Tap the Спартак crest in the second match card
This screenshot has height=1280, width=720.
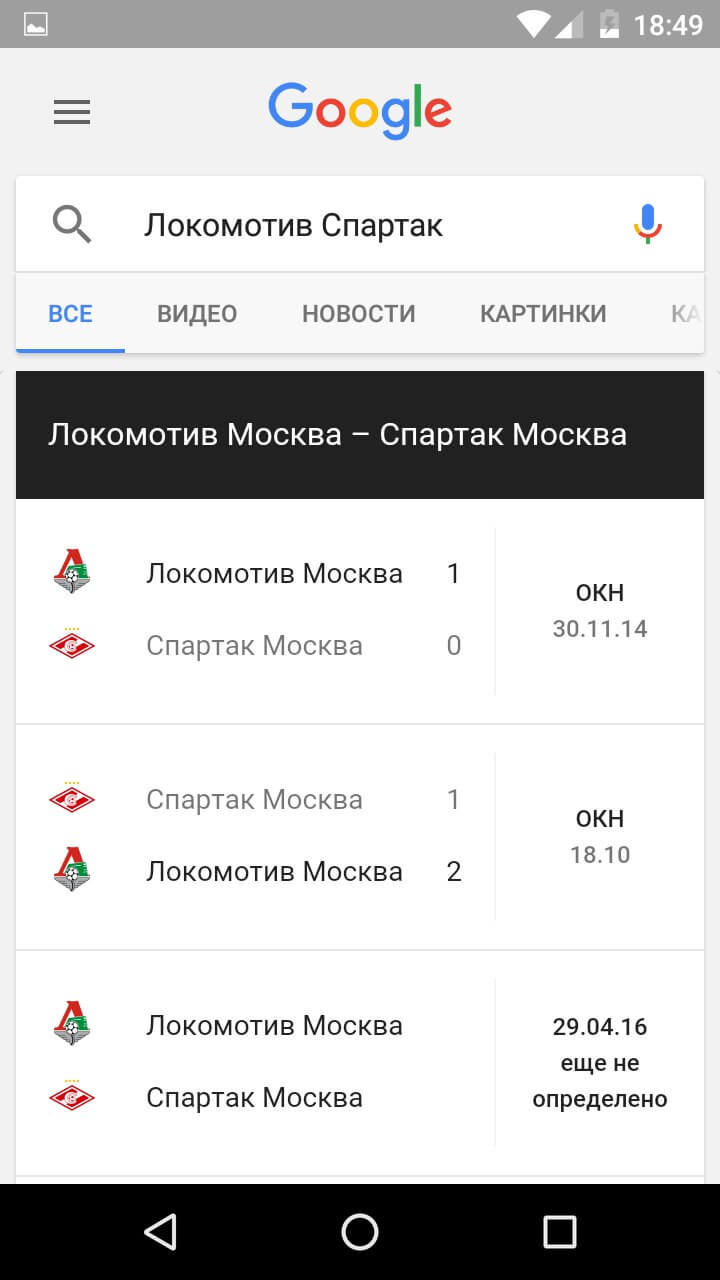[x=71, y=798]
